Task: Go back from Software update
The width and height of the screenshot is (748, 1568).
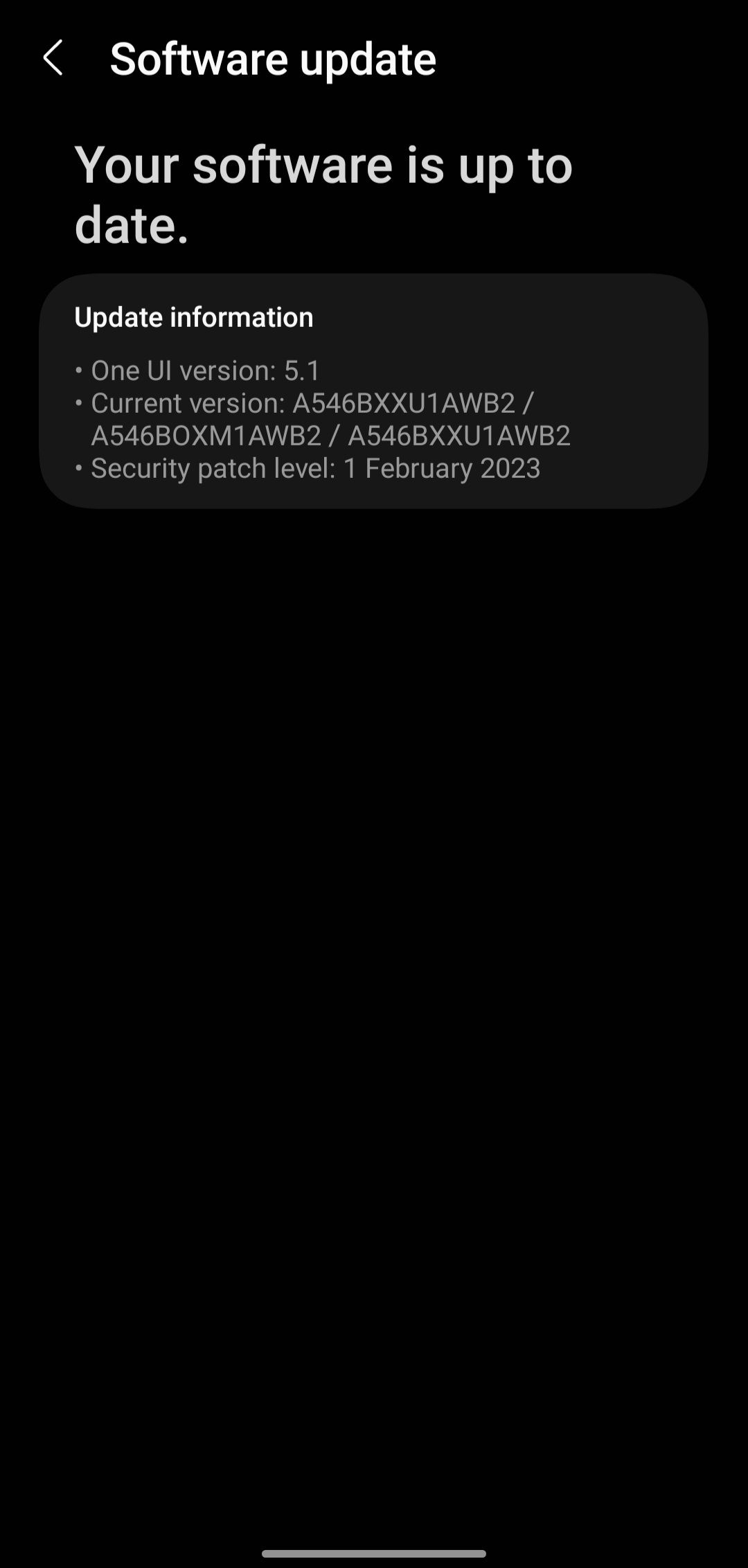Action: point(53,58)
